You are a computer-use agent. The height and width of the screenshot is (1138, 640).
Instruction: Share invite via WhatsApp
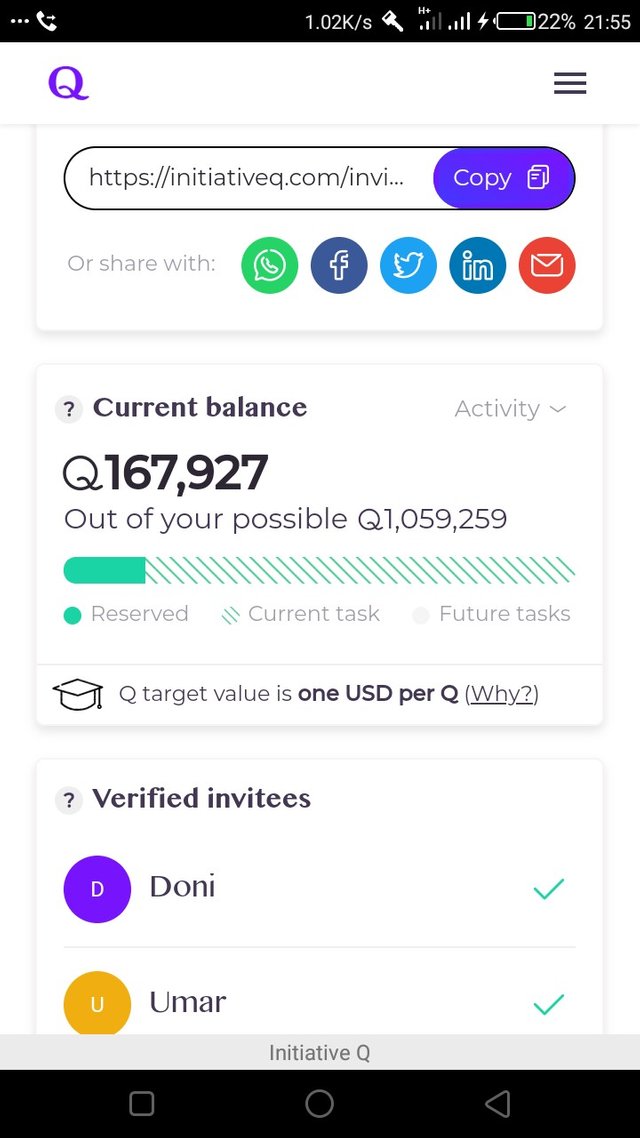pos(269,265)
